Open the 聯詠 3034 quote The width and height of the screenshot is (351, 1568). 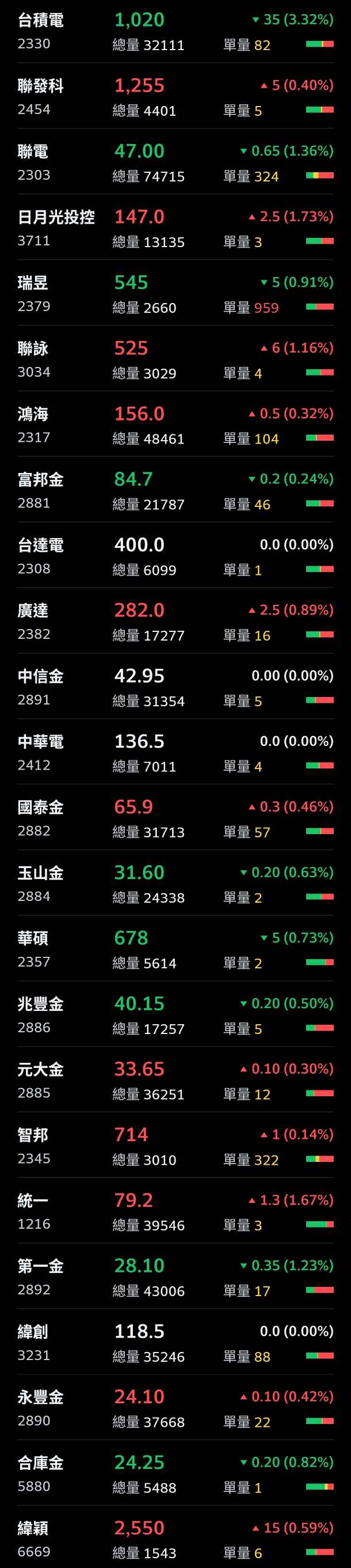pyautogui.click(x=175, y=359)
